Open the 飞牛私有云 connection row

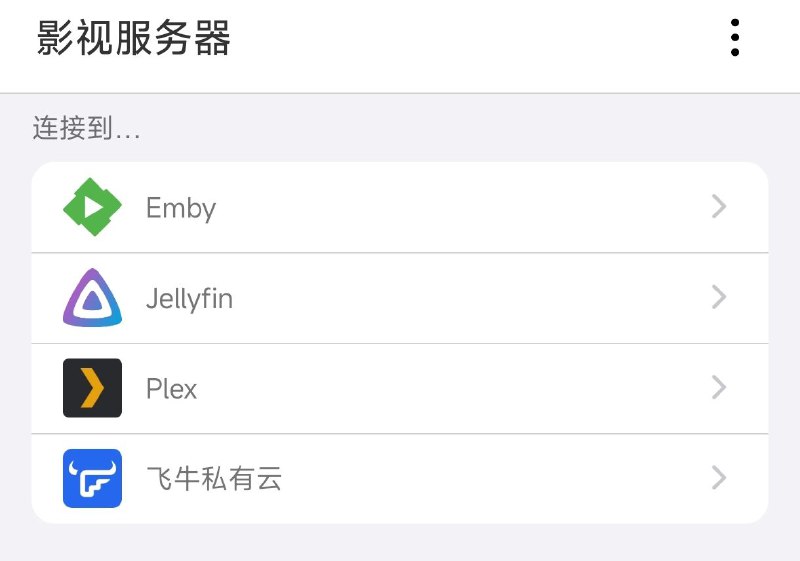pyautogui.click(x=400, y=478)
